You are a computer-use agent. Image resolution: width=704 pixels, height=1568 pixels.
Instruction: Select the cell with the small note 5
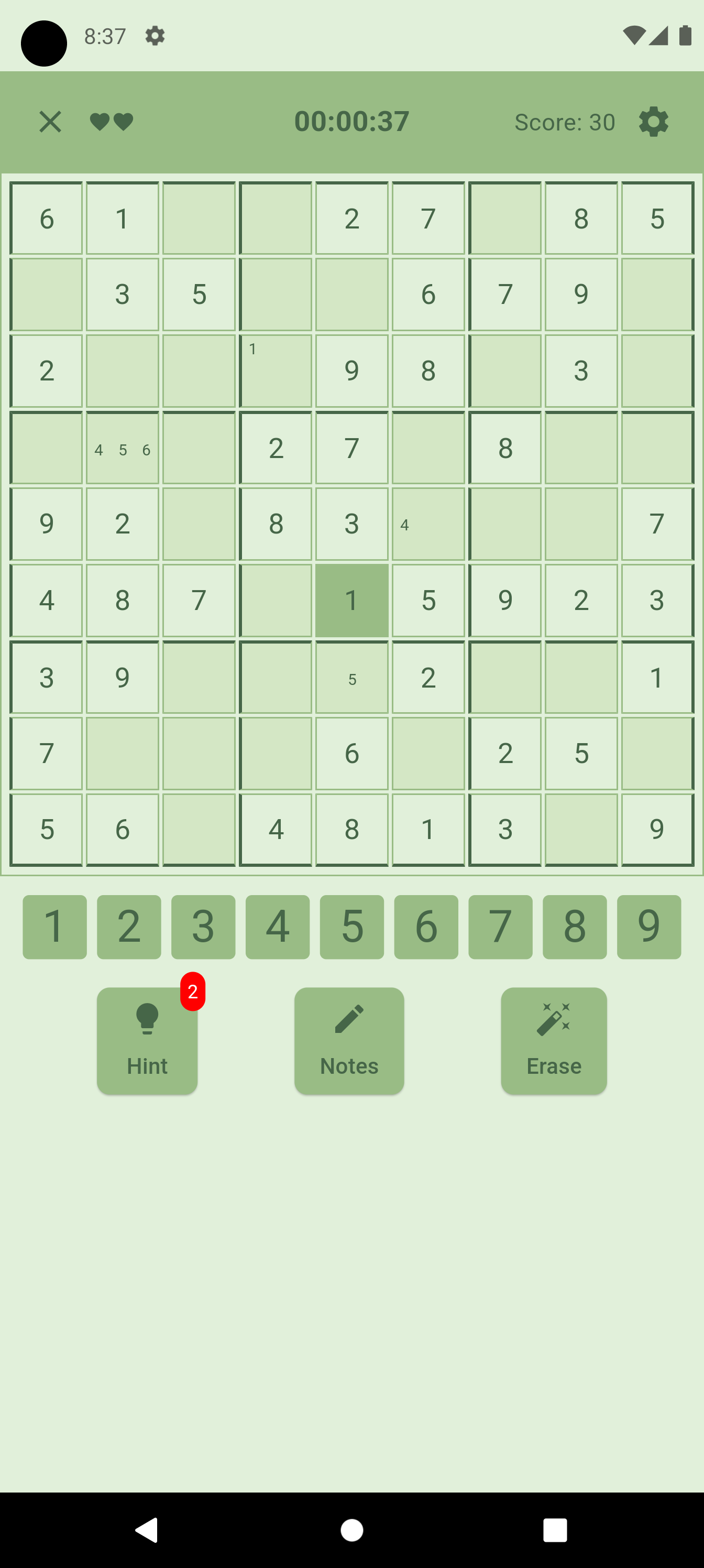[x=351, y=678]
